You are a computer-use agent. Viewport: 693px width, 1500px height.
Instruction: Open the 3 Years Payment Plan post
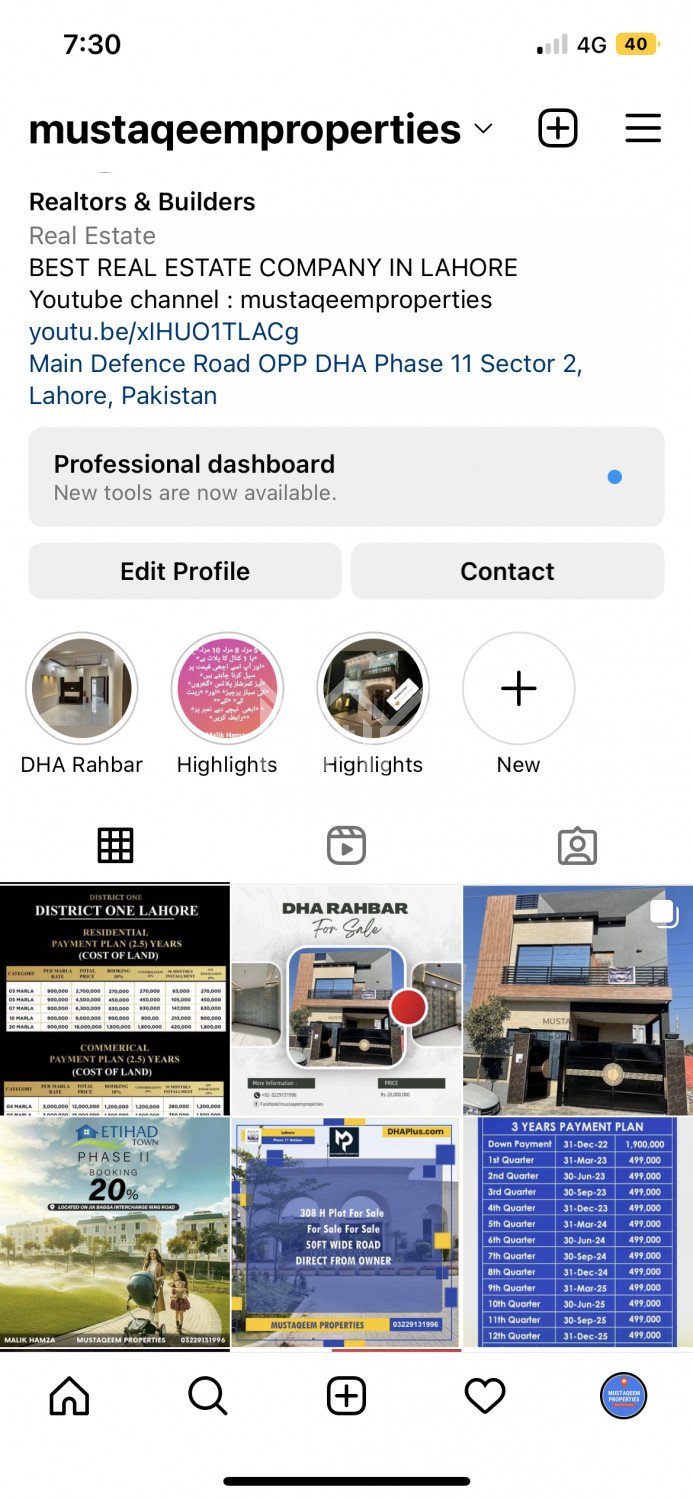(578, 1232)
